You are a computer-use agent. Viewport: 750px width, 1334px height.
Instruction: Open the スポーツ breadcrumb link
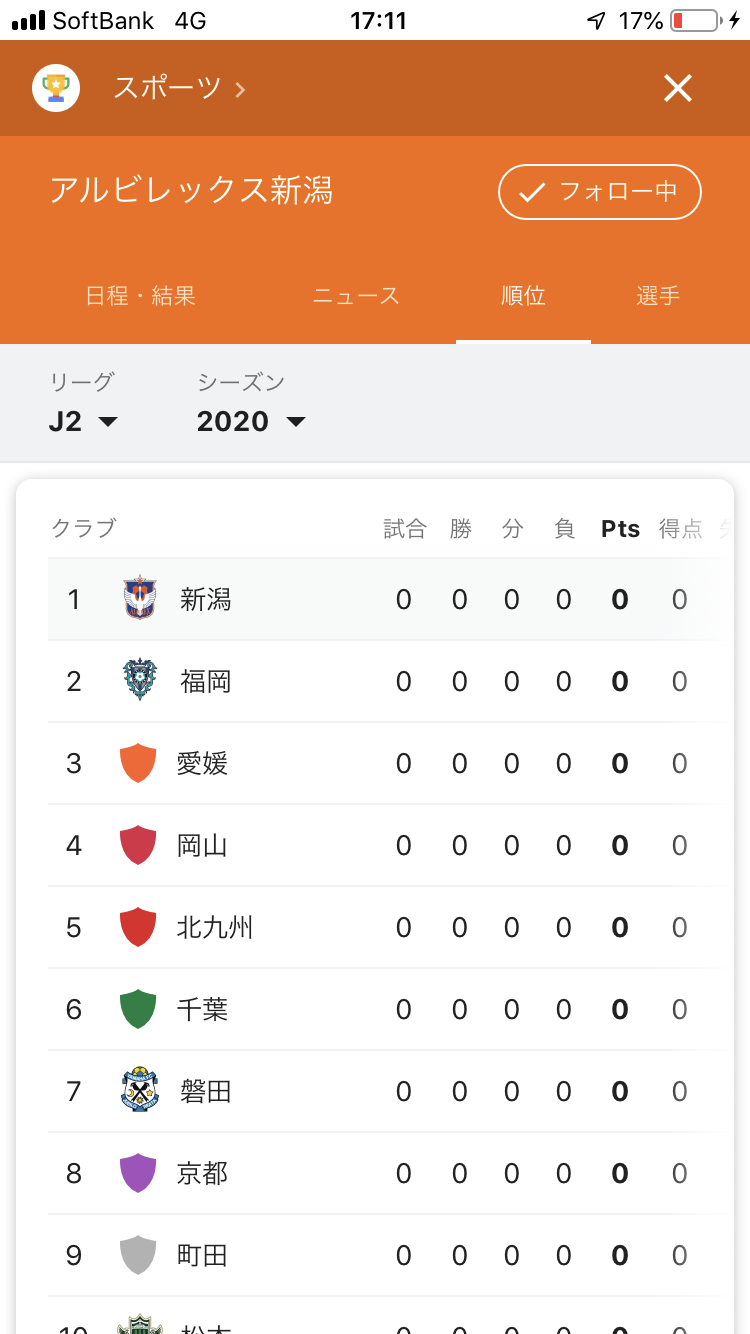point(178,89)
